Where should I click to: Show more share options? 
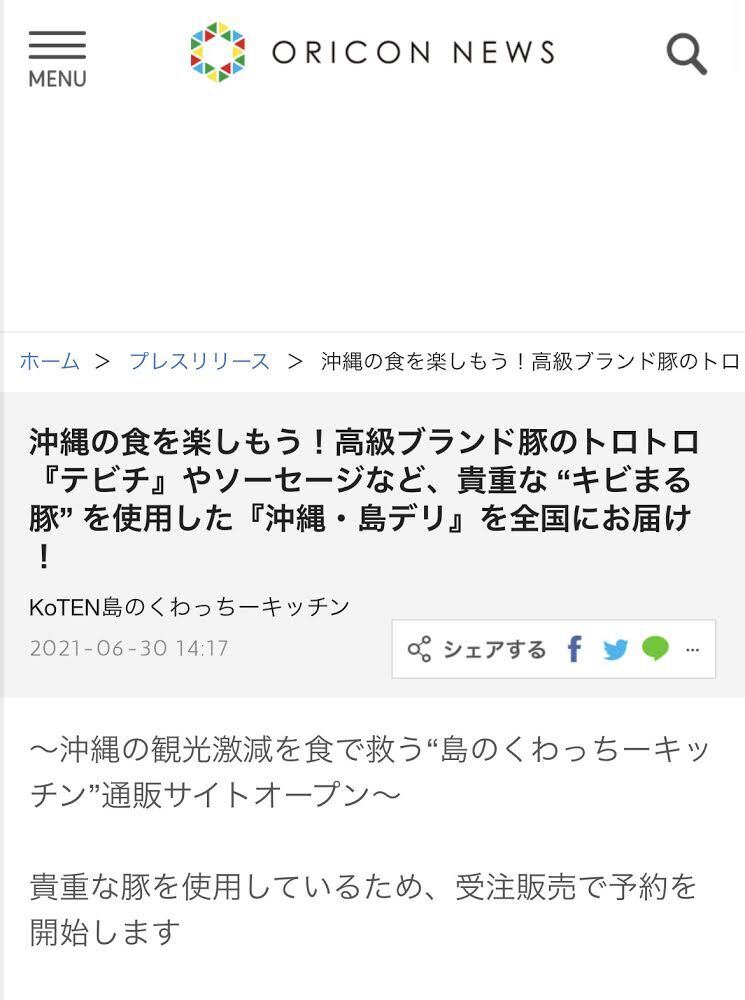point(692,650)
